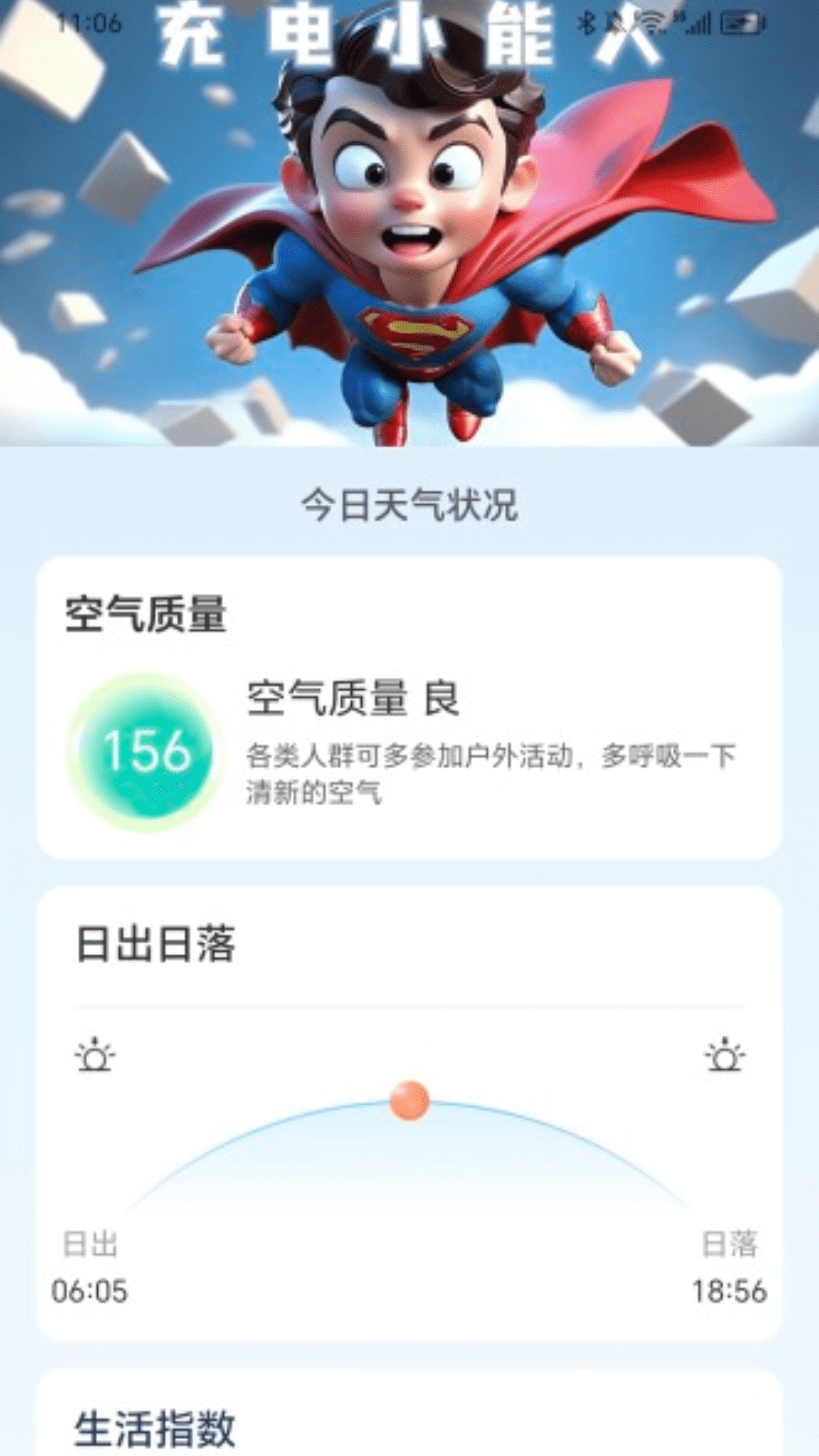Open the 生活指数 life index card

coord(409,1418)
